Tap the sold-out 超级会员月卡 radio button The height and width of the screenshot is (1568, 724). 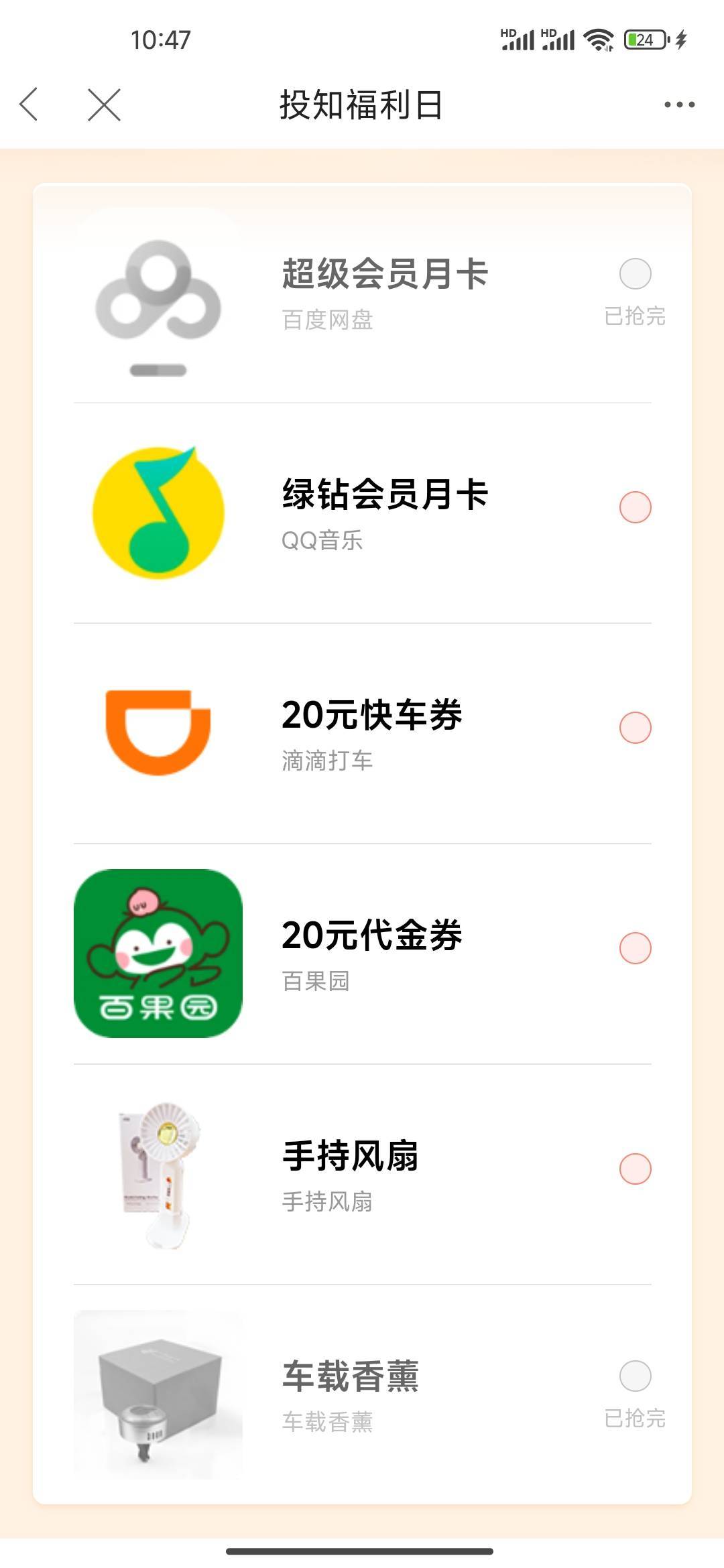point(635,273)
